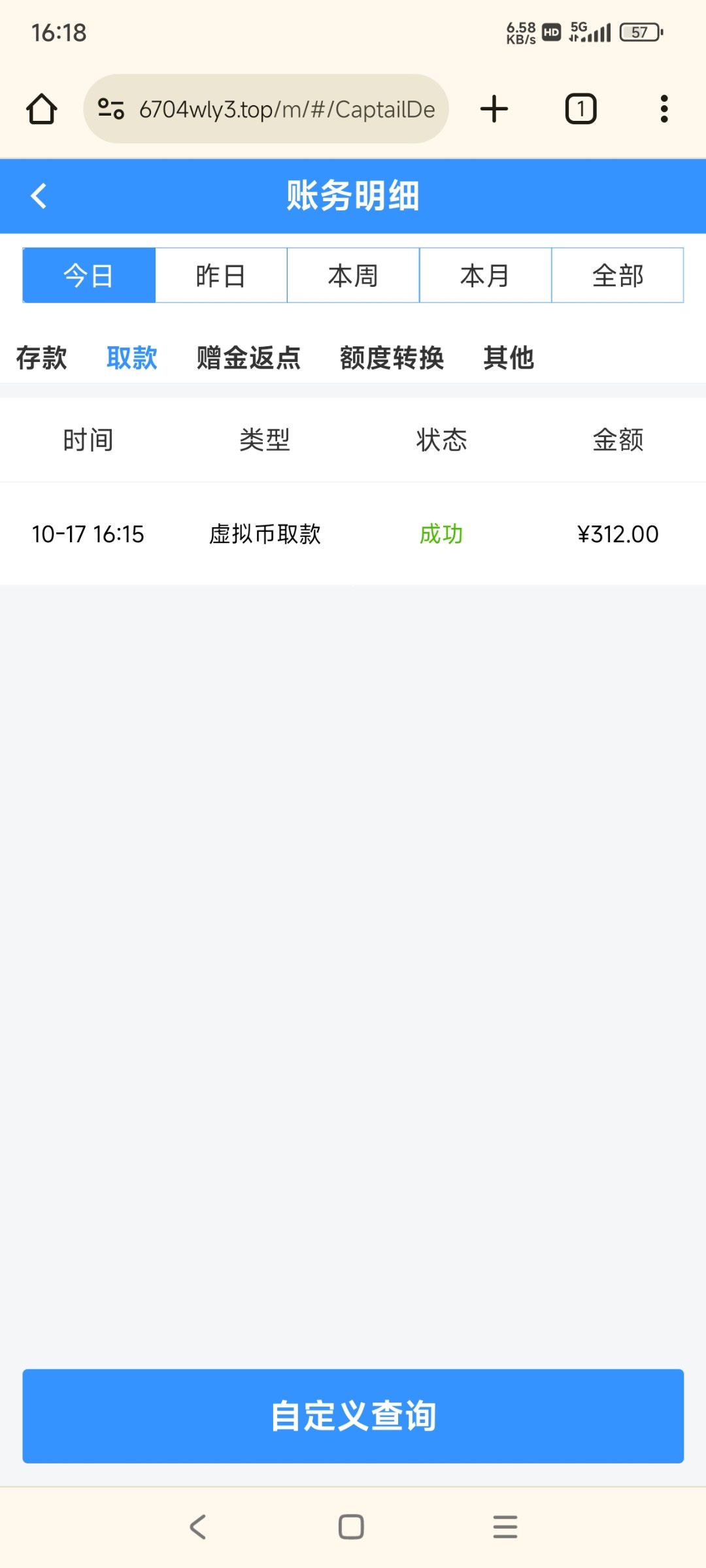Switch filter to 本周
The height and width of the screenshot is (1568, 706).
point(353,275)
